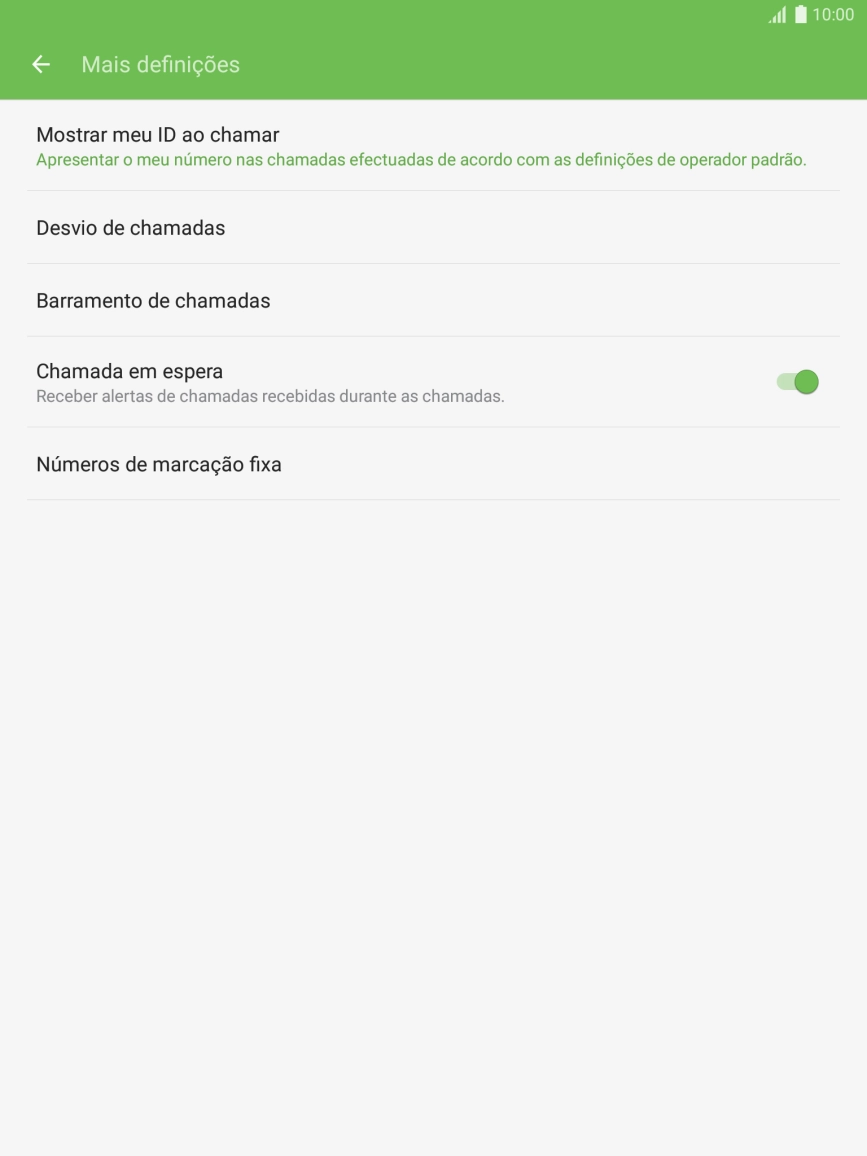Tap the green switch beside Chamada em espera
Image resolution: width=867 pixels, height=1156 pixels.
[798, 381]
